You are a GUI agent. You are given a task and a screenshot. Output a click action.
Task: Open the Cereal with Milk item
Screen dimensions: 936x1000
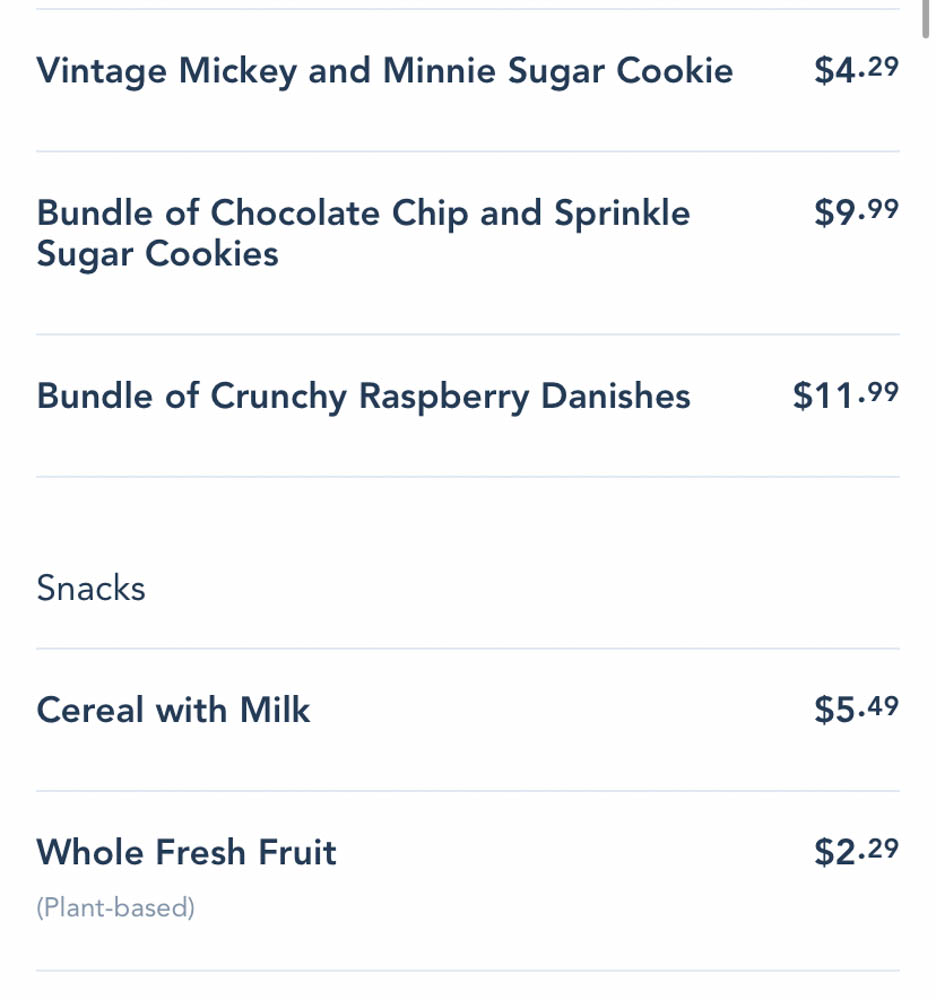[173, 710]
